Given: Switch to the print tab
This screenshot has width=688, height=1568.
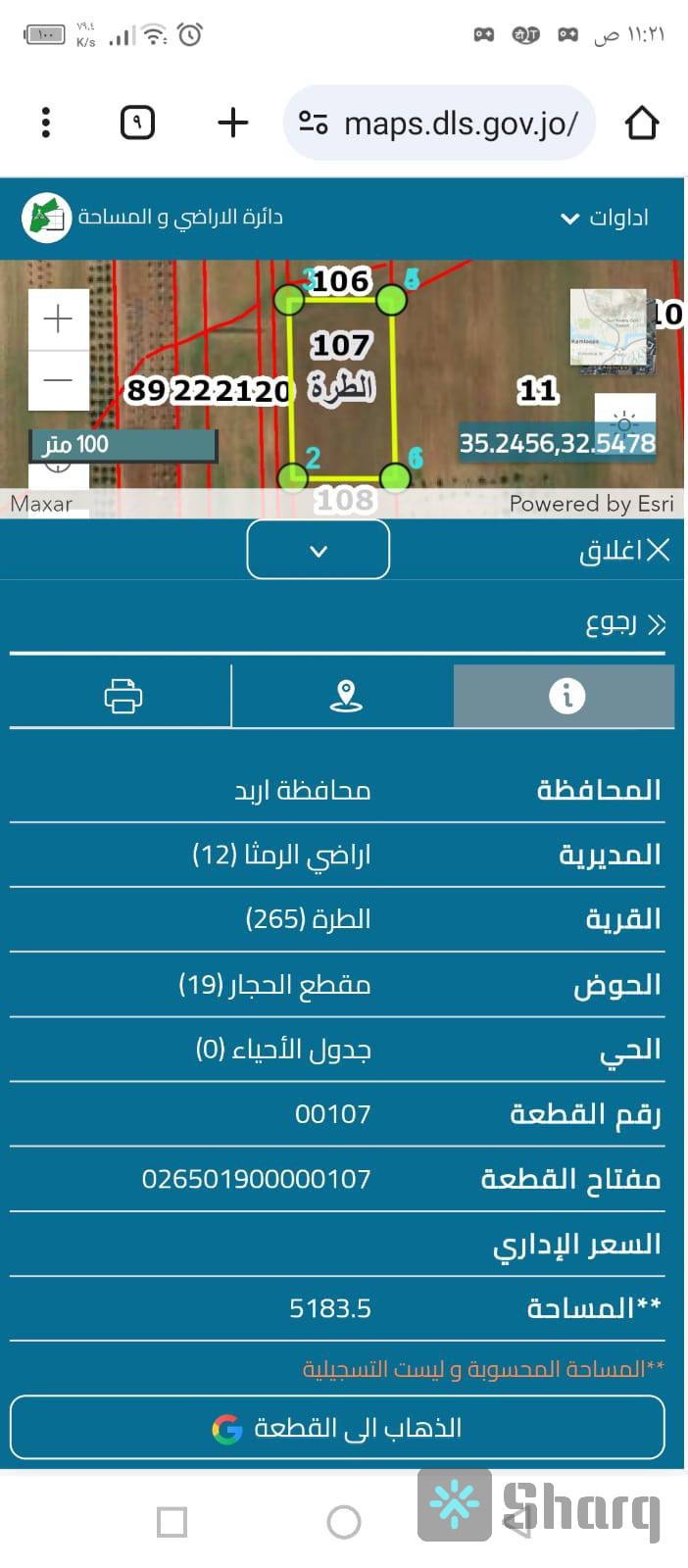Looking at the screenshot, I should click(123, 696).
